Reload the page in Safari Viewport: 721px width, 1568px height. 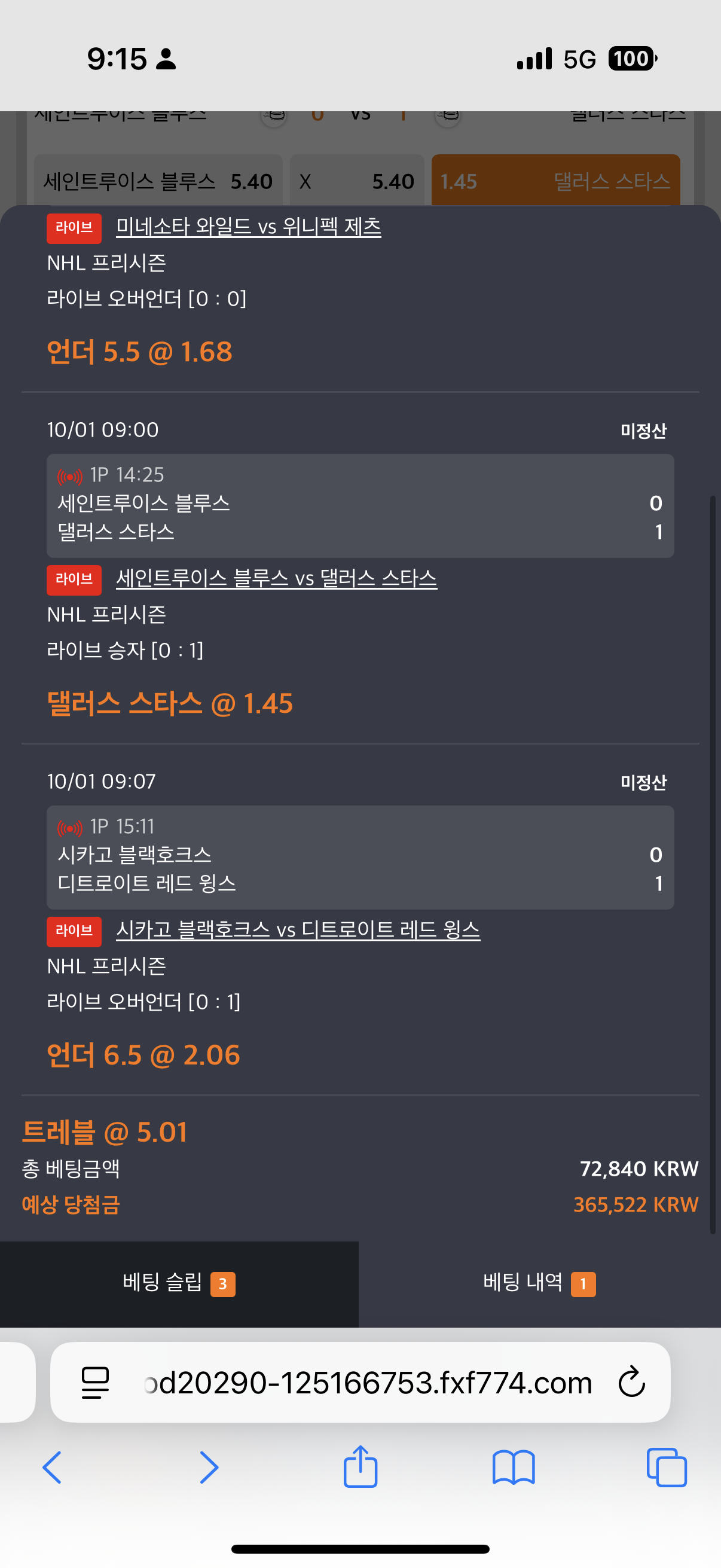(631, 1382)
